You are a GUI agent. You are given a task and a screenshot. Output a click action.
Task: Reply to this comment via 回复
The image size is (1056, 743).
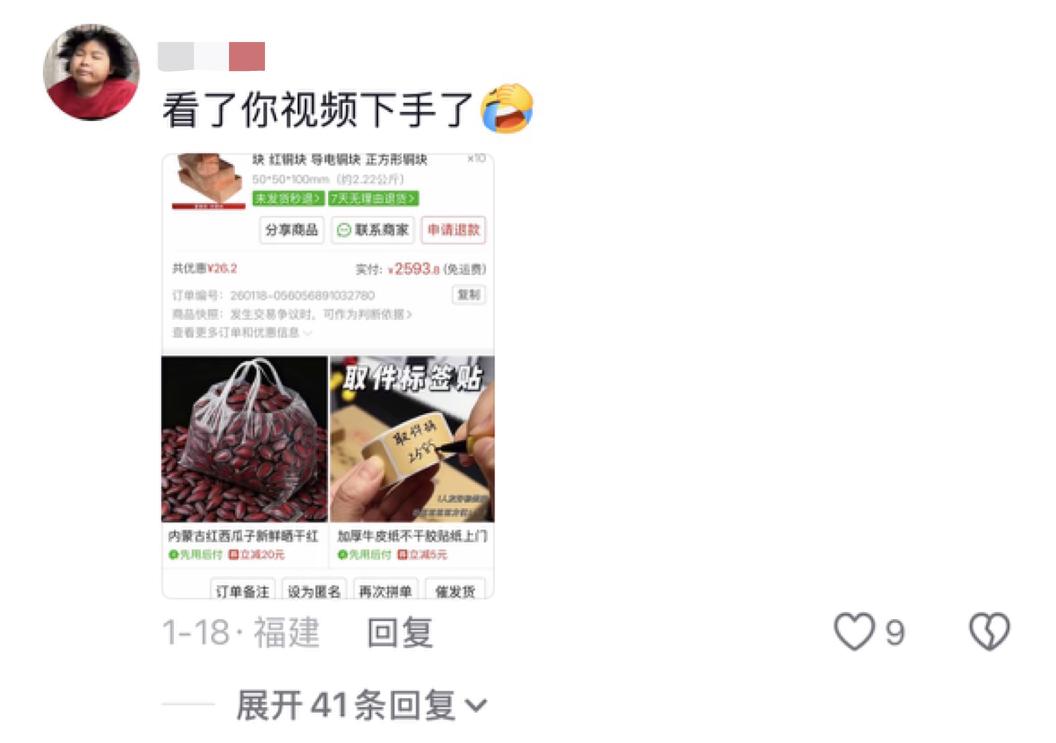tap(400, 632)
